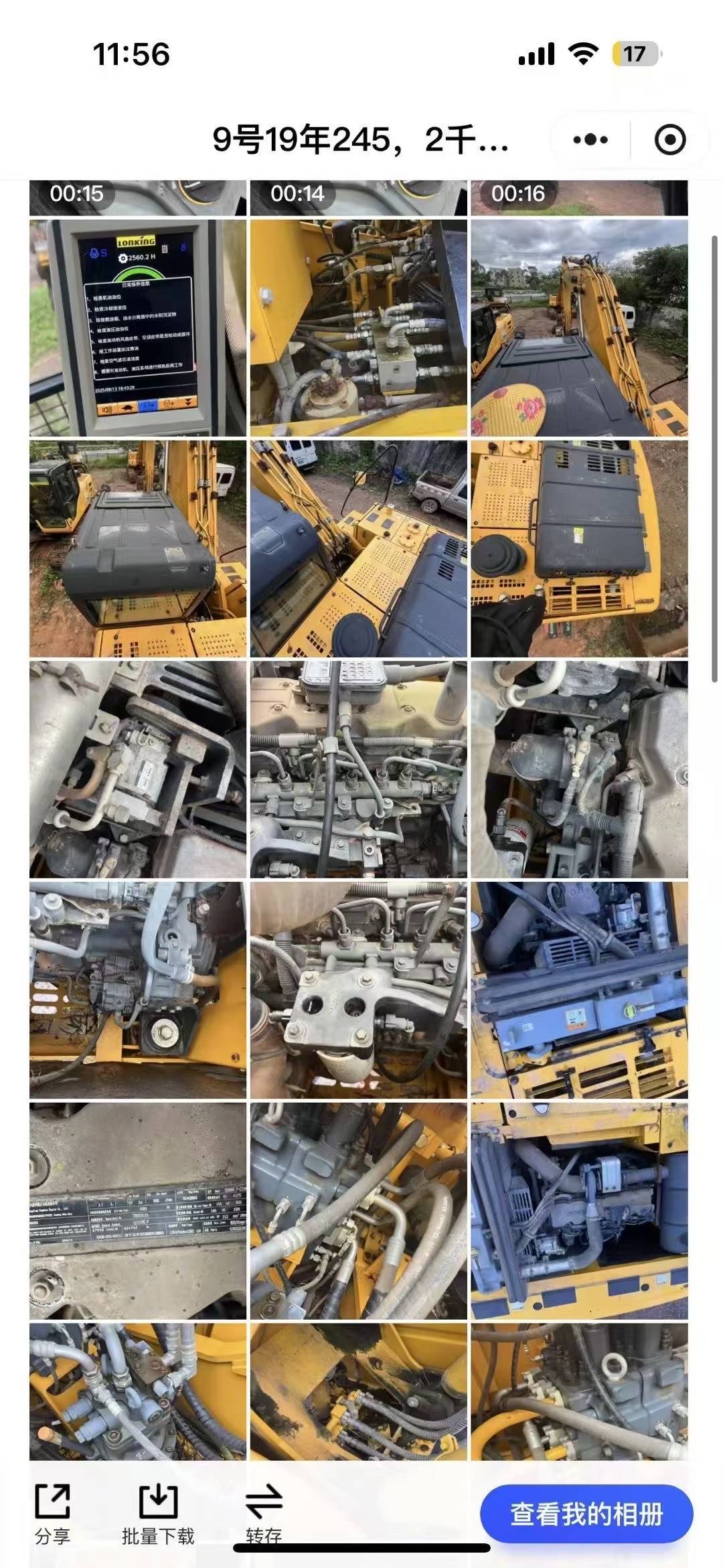
Task: Open photo with flower-pattern hat on cab roof
Action: click(x=579, y=328)
